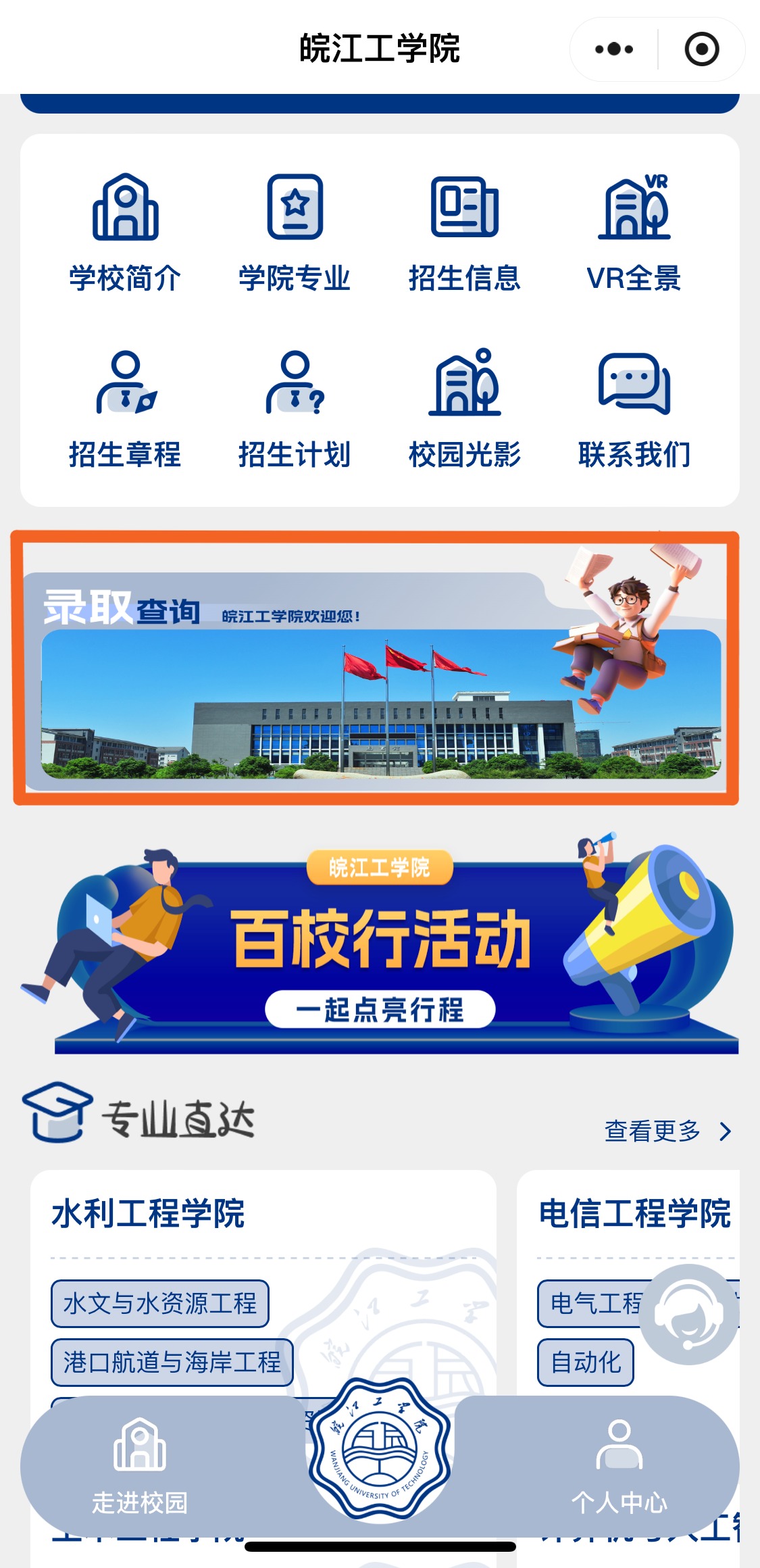
Task: Open the mini program more-options menu
Action: [x=613, y=49]
